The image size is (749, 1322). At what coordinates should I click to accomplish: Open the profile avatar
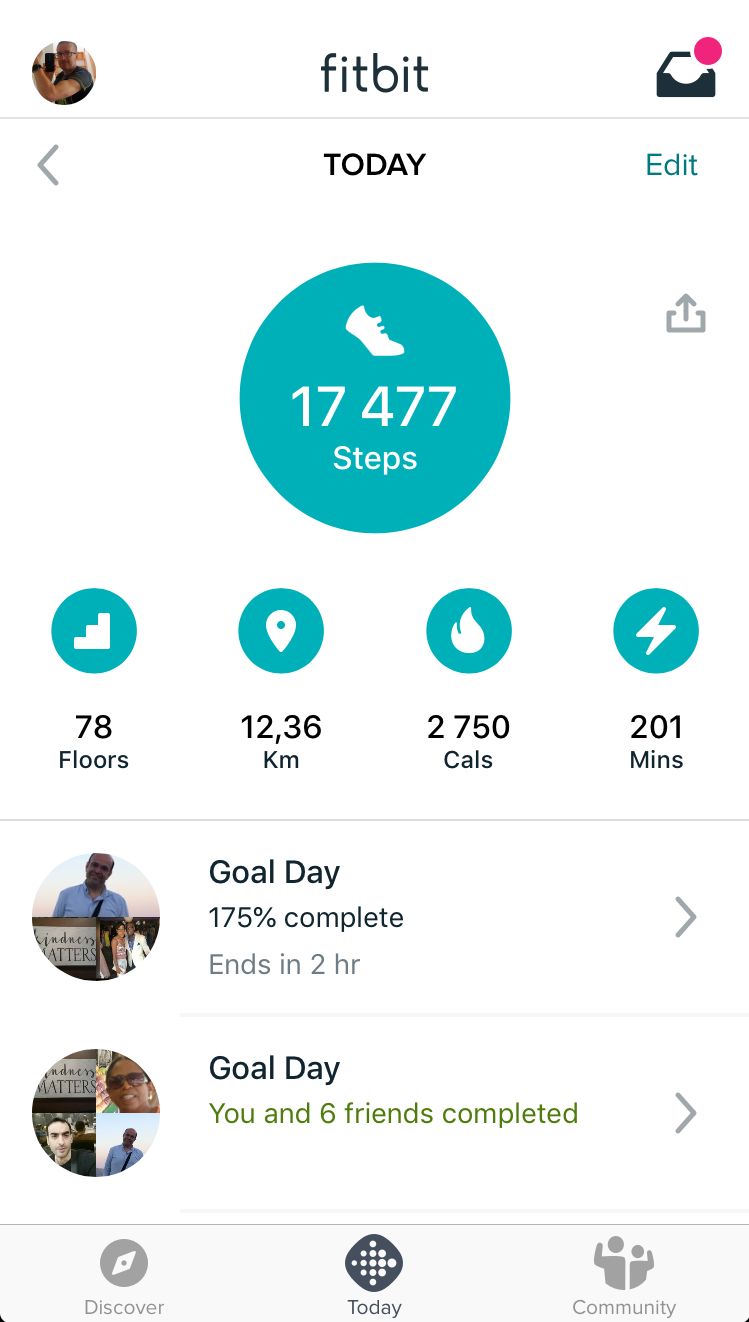(64, 73)
